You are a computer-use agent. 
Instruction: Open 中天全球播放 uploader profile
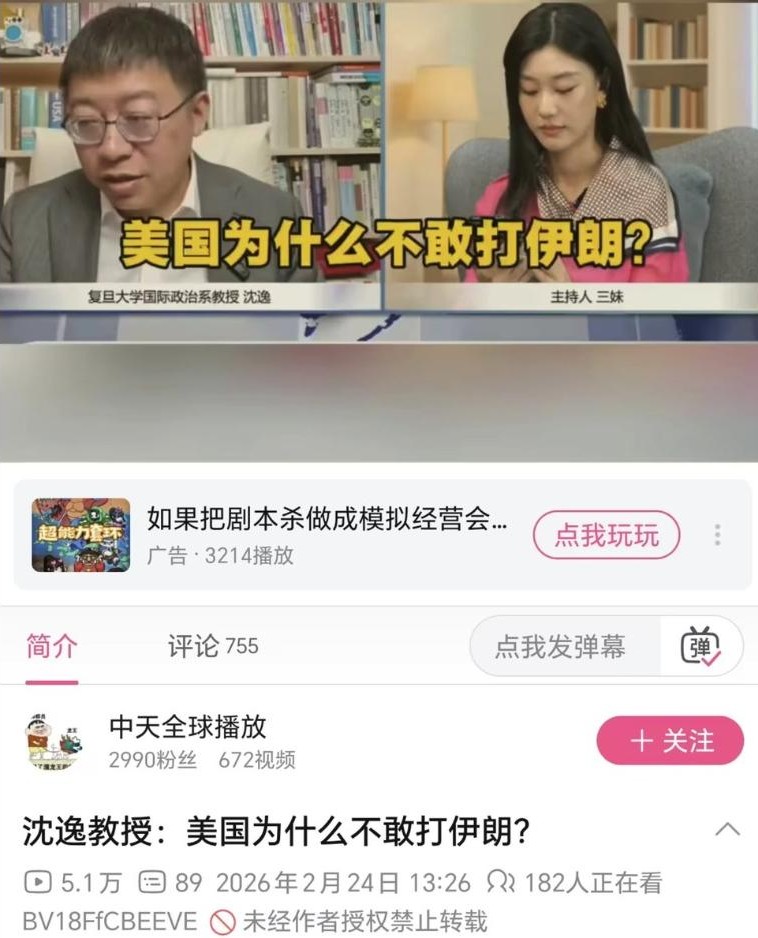point(188,727)
